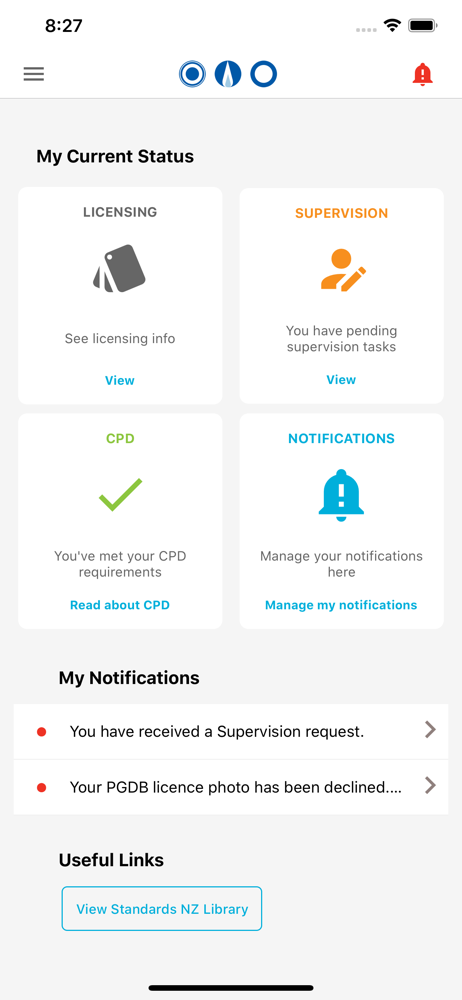The image size is (462, 1000).
Task: Open the Read about CPD link
Action: coord(120,605)
